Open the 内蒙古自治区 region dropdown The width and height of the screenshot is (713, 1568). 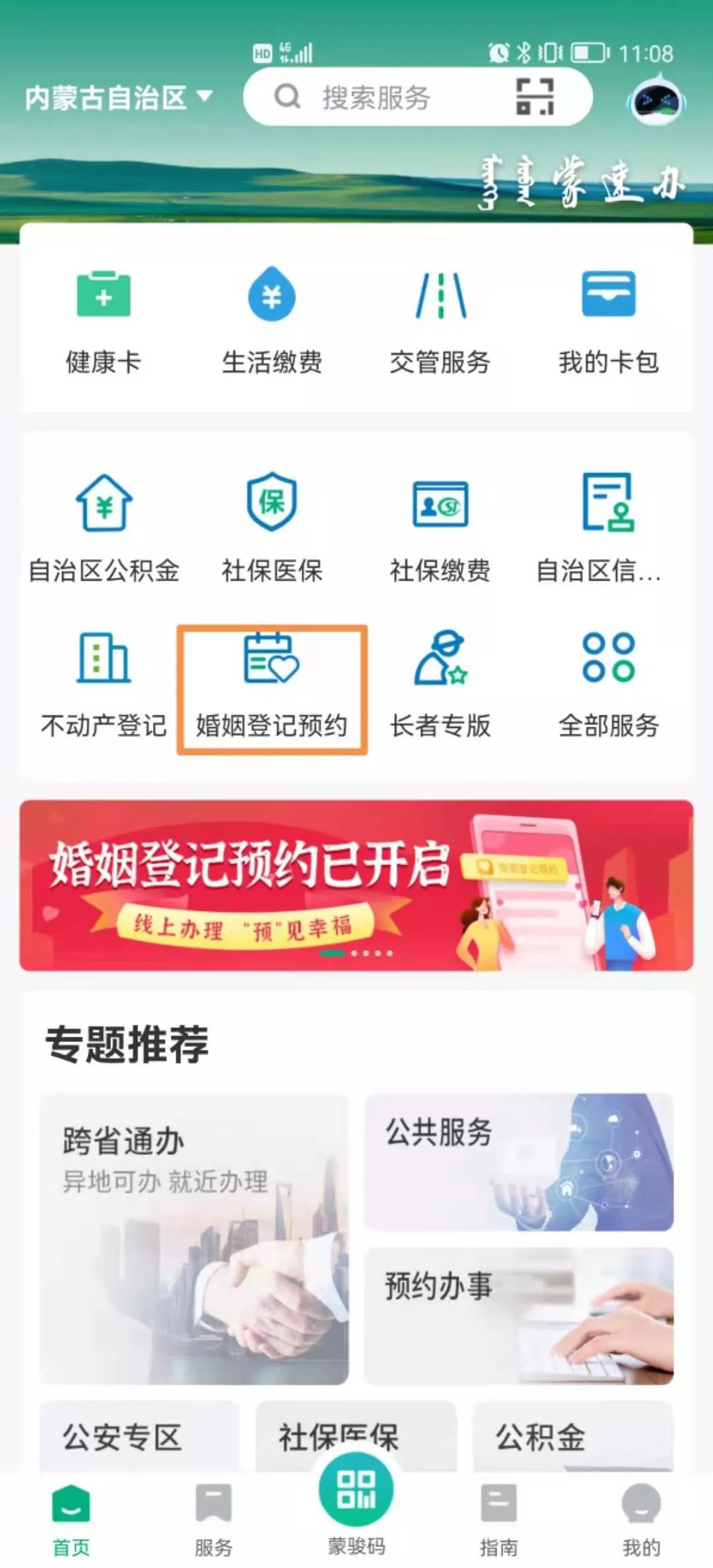119,98
